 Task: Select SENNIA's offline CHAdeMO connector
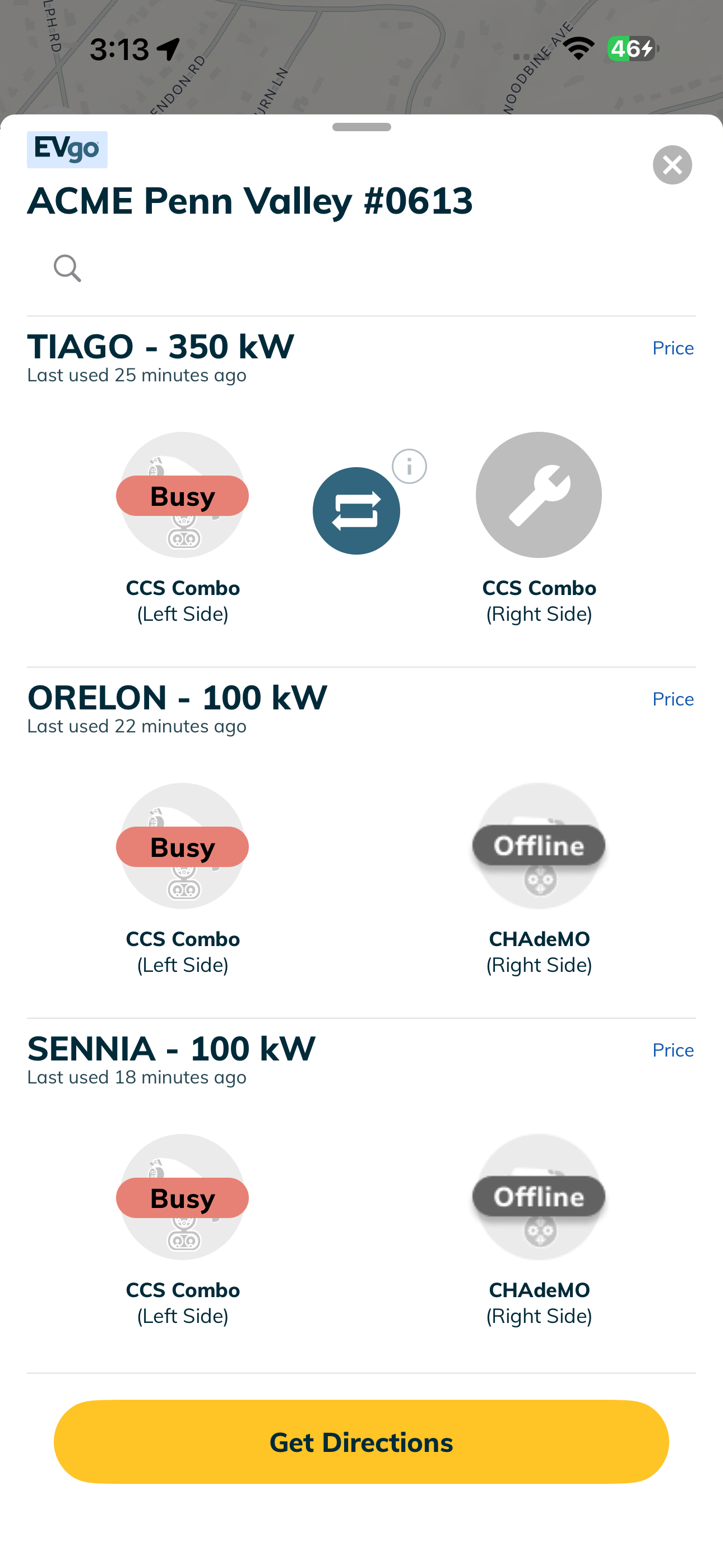(539, 1197)
